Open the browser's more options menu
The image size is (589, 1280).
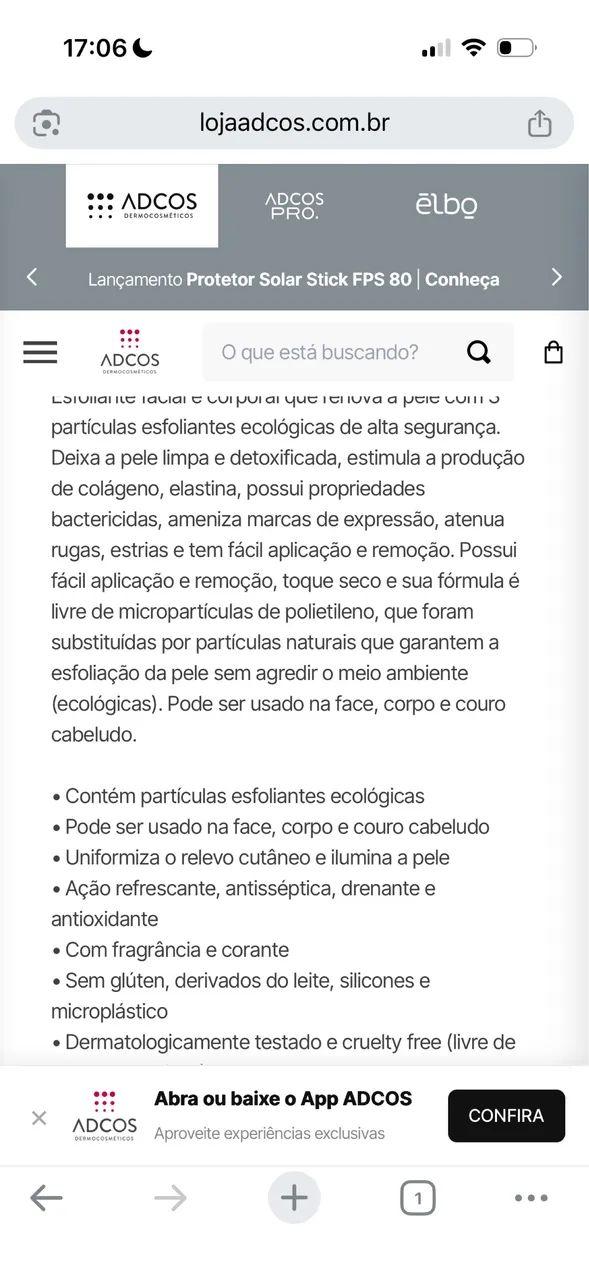point(531,1198)
